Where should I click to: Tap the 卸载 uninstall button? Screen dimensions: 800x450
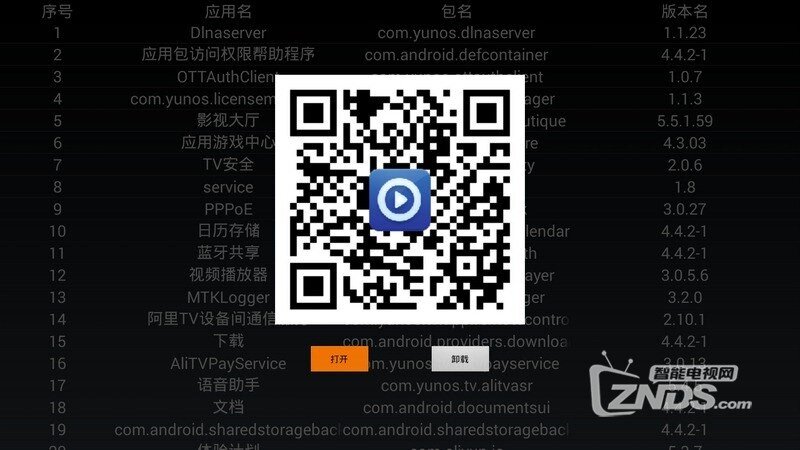click(460, 359)
